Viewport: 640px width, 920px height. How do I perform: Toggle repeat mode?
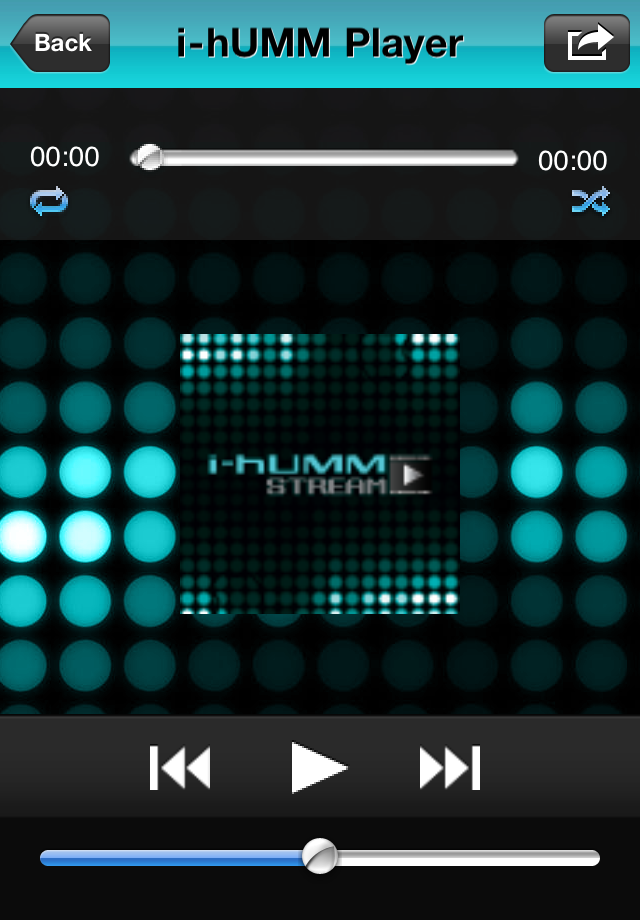pos(49,202)
